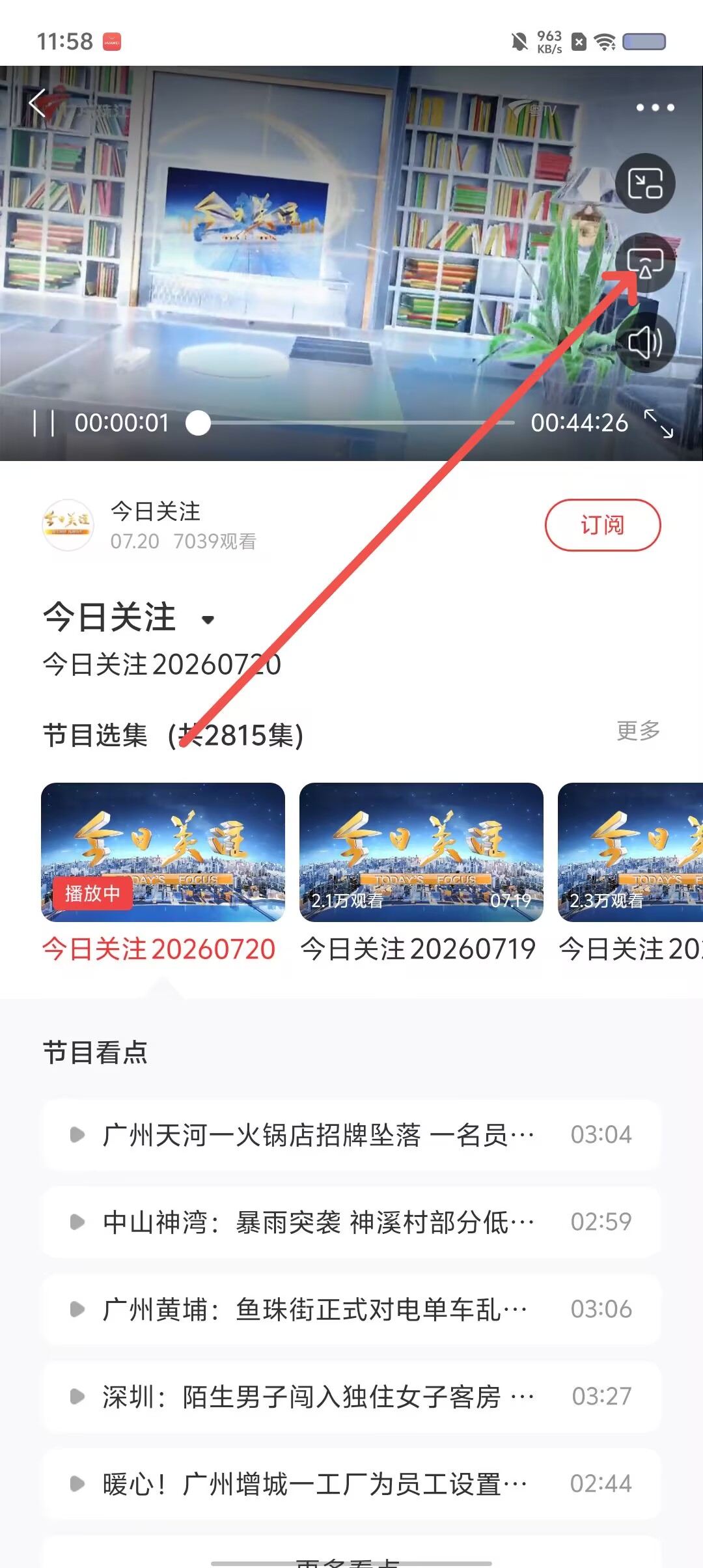Open the 今日关注 channel avatar
This screenshot has height=1568, width=703.
point(68,525)
